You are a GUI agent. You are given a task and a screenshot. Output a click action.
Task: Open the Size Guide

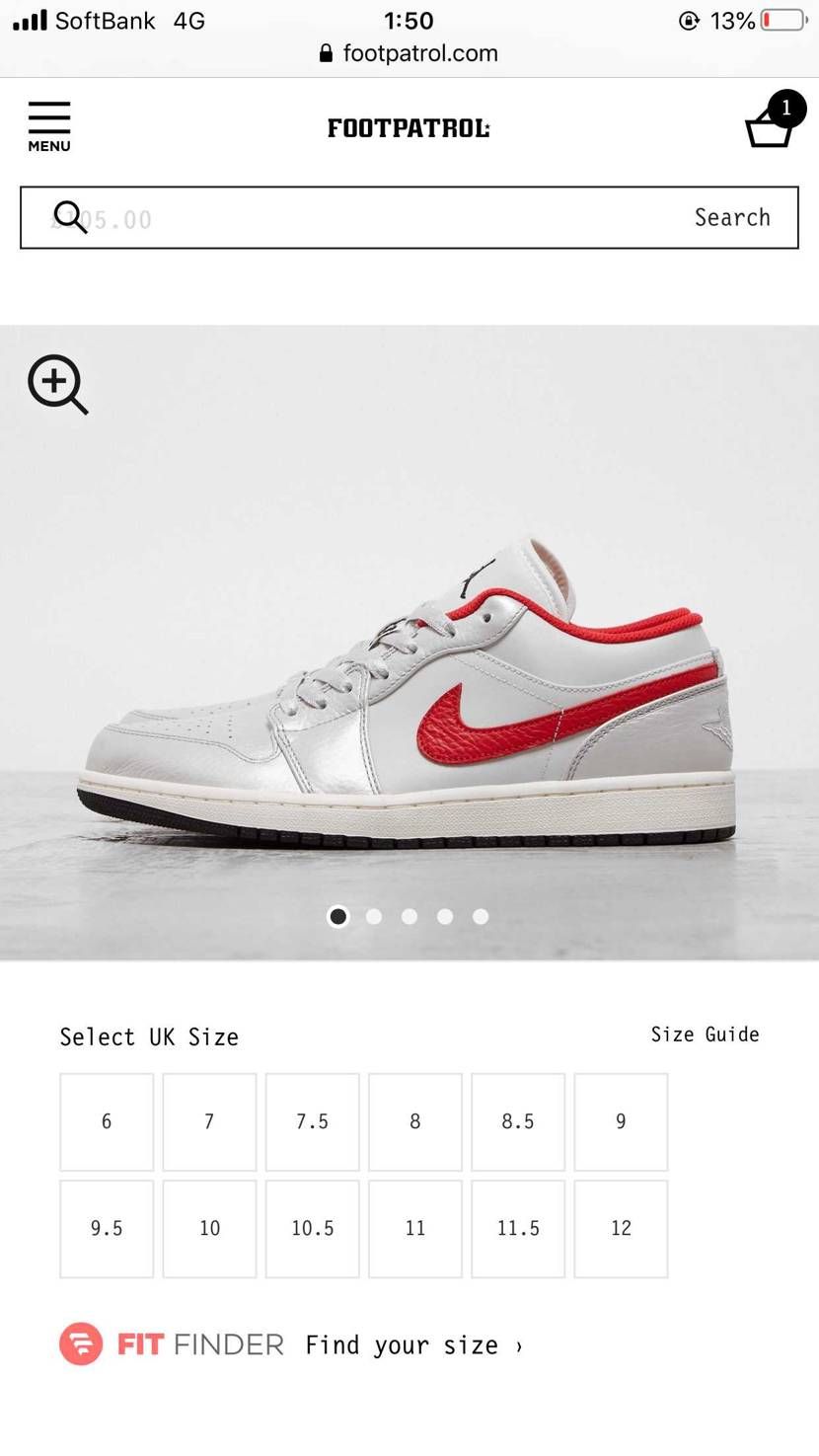point(705,1035)
